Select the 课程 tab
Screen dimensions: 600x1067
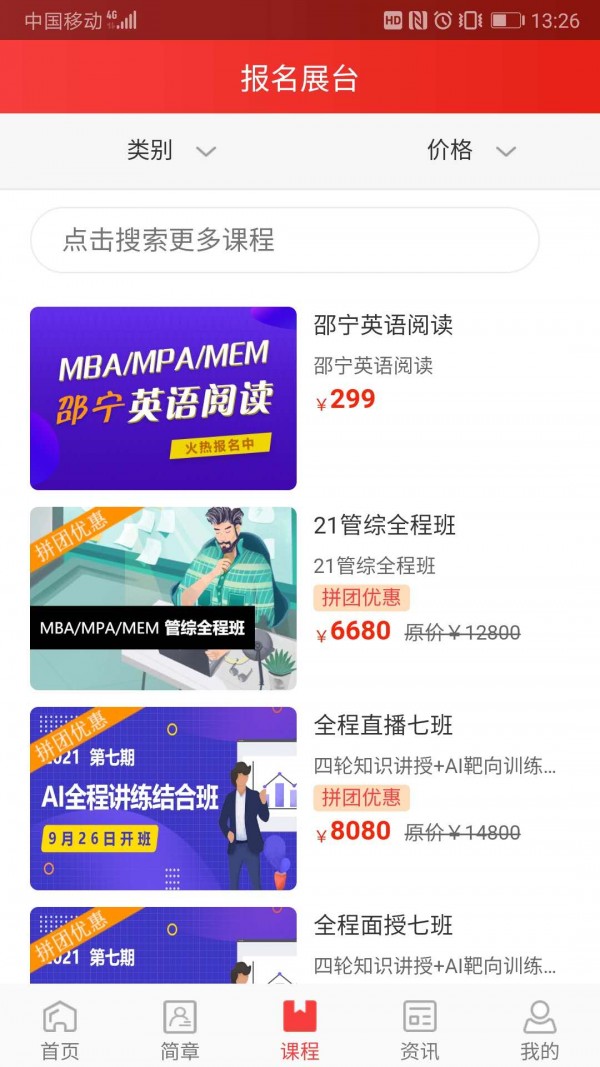point(300,1029)
